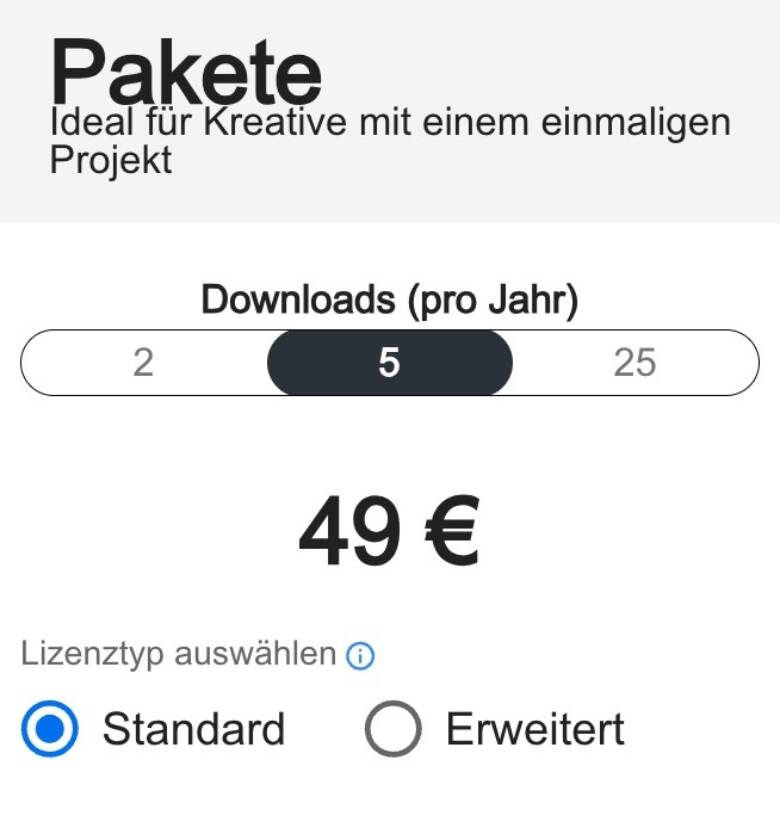The image size is (780, 840).
Task: Switch to 25 downloads per year
Action: click(635, 363)
